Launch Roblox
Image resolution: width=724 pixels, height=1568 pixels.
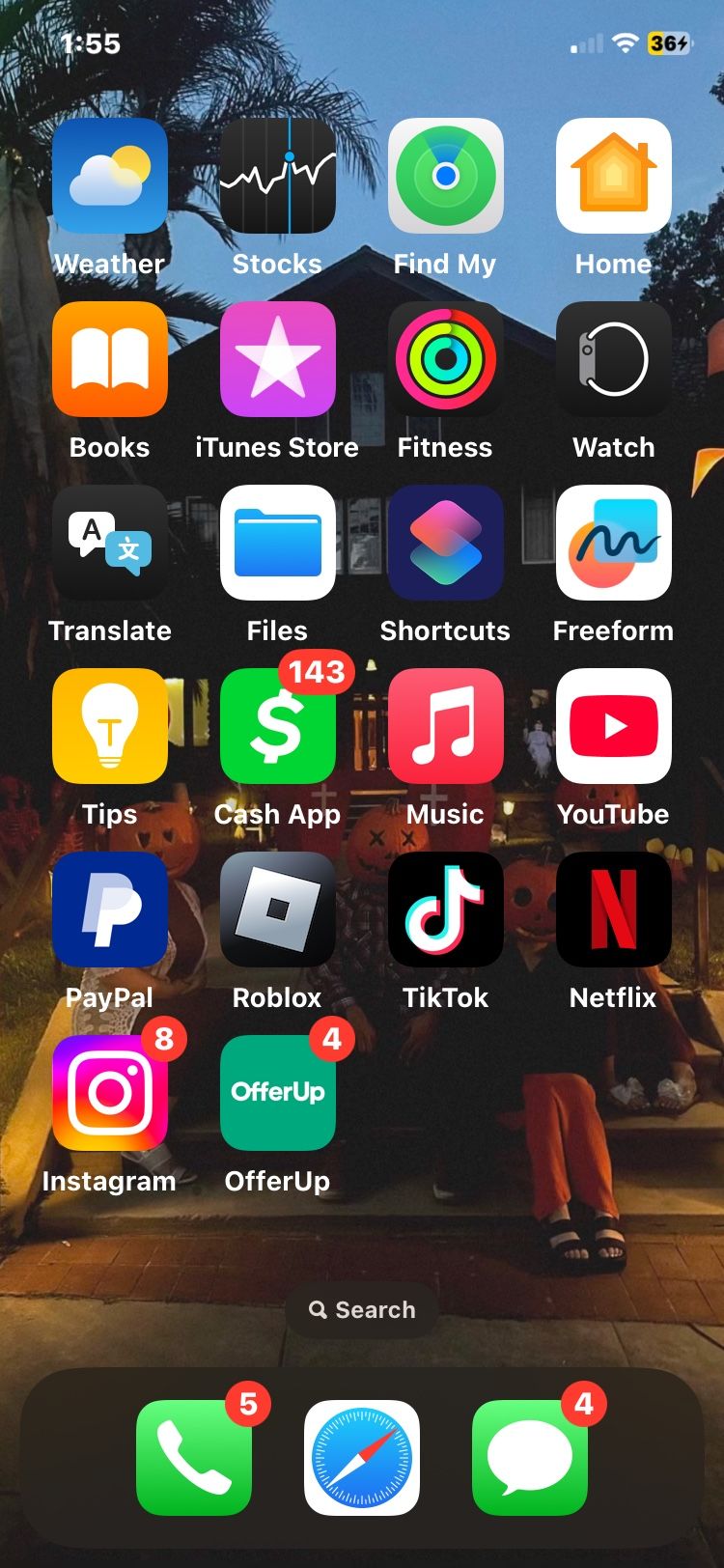[278, 910]
